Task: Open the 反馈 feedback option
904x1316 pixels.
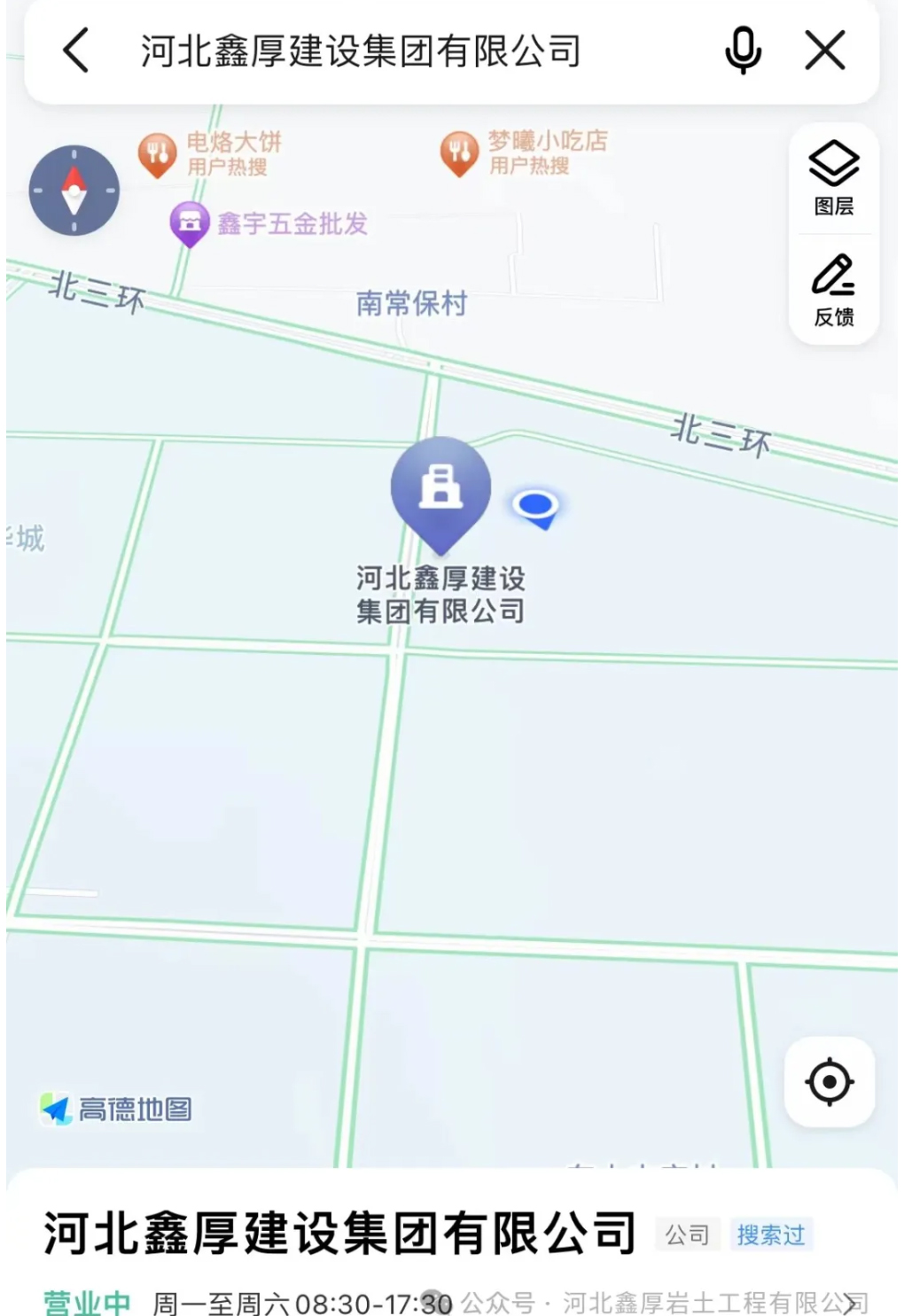Action: [833, 290]
